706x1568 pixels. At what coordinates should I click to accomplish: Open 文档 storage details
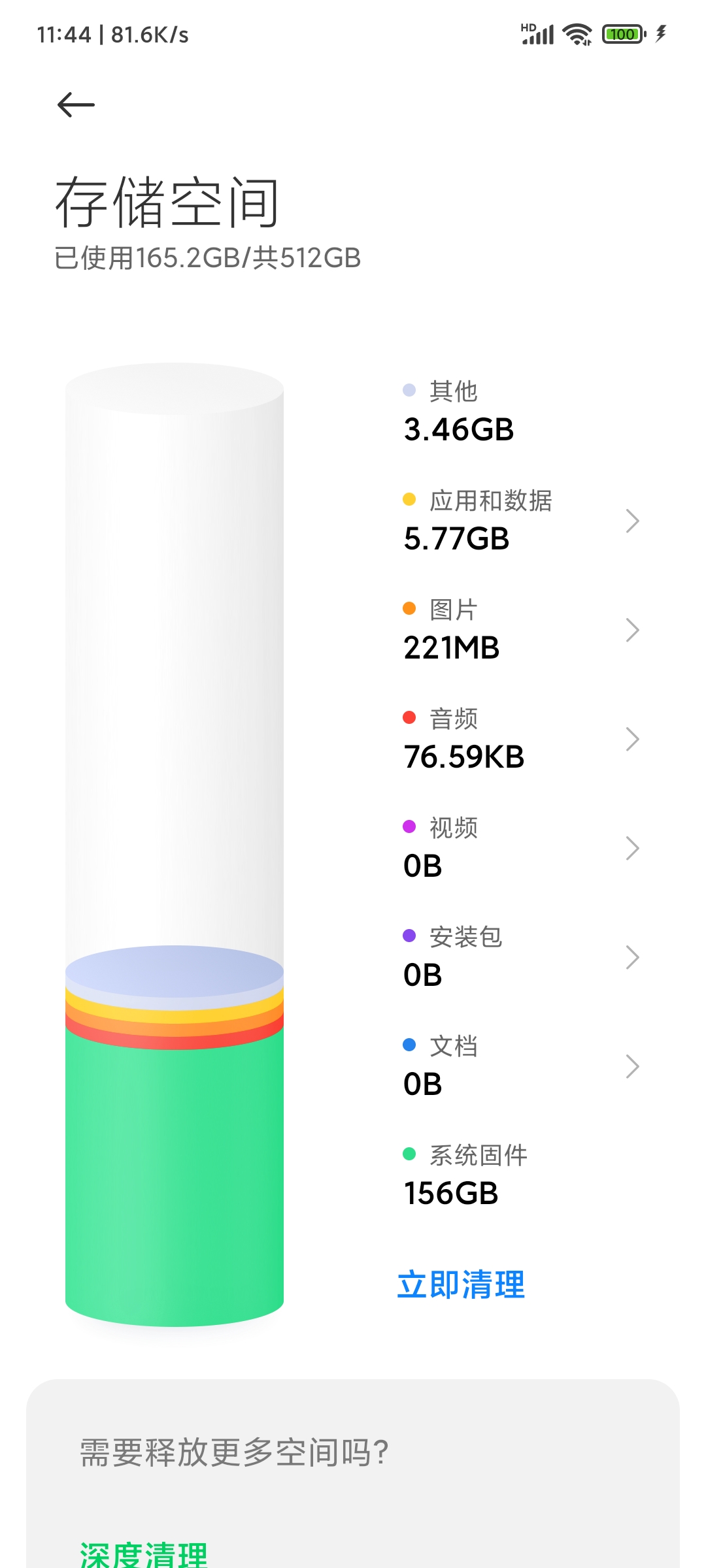point(521,1066)
